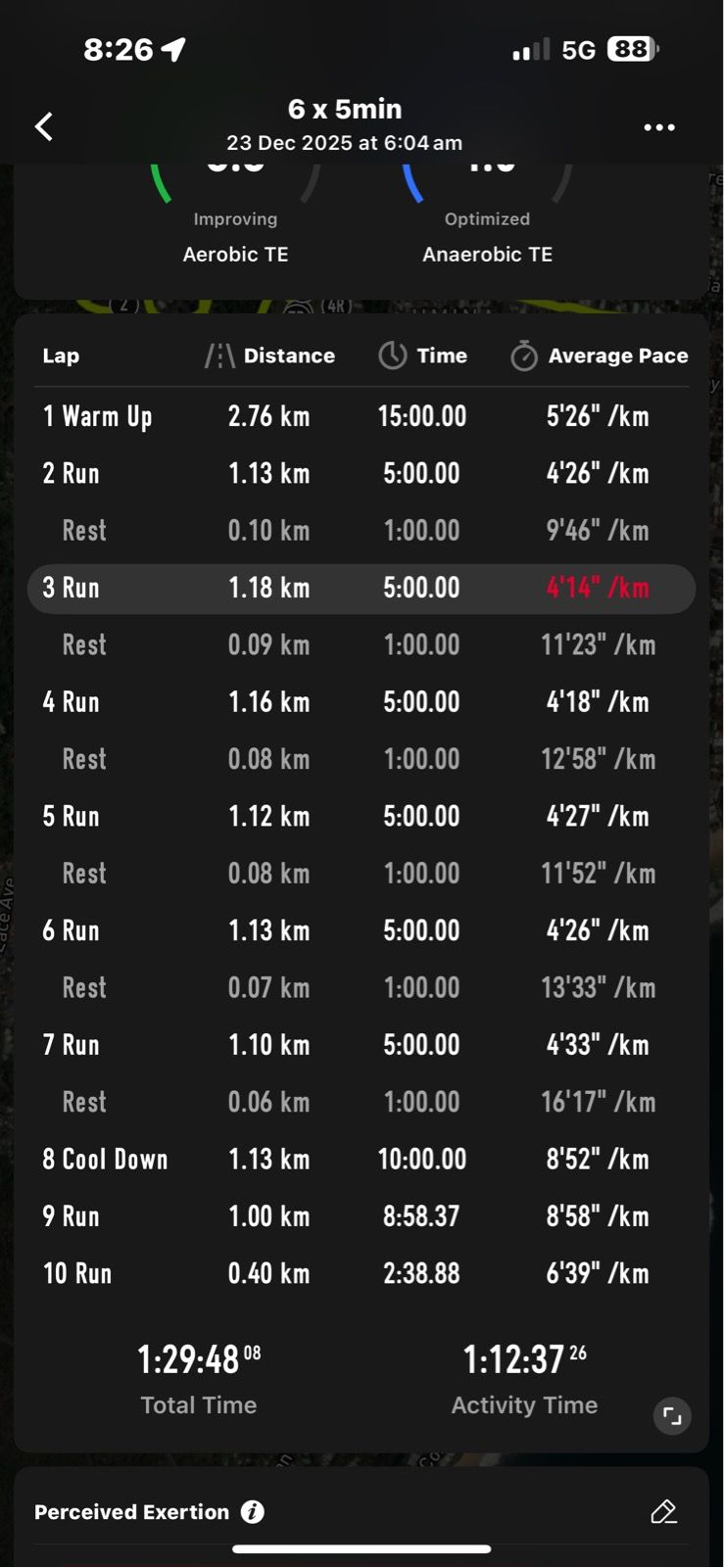Select the 8 Cool Down lap row

tap(361, 1160)
